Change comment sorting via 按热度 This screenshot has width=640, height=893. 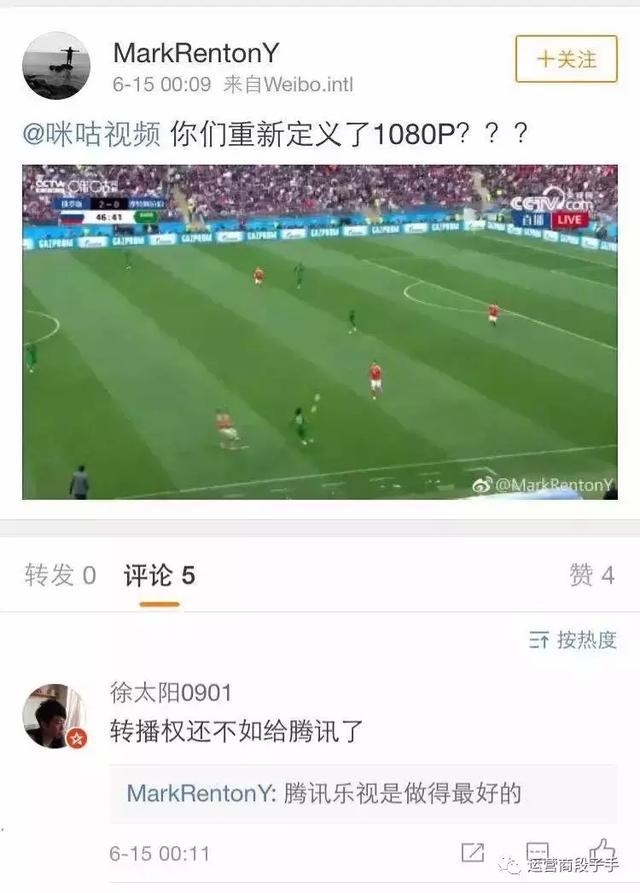pos(573,640)
